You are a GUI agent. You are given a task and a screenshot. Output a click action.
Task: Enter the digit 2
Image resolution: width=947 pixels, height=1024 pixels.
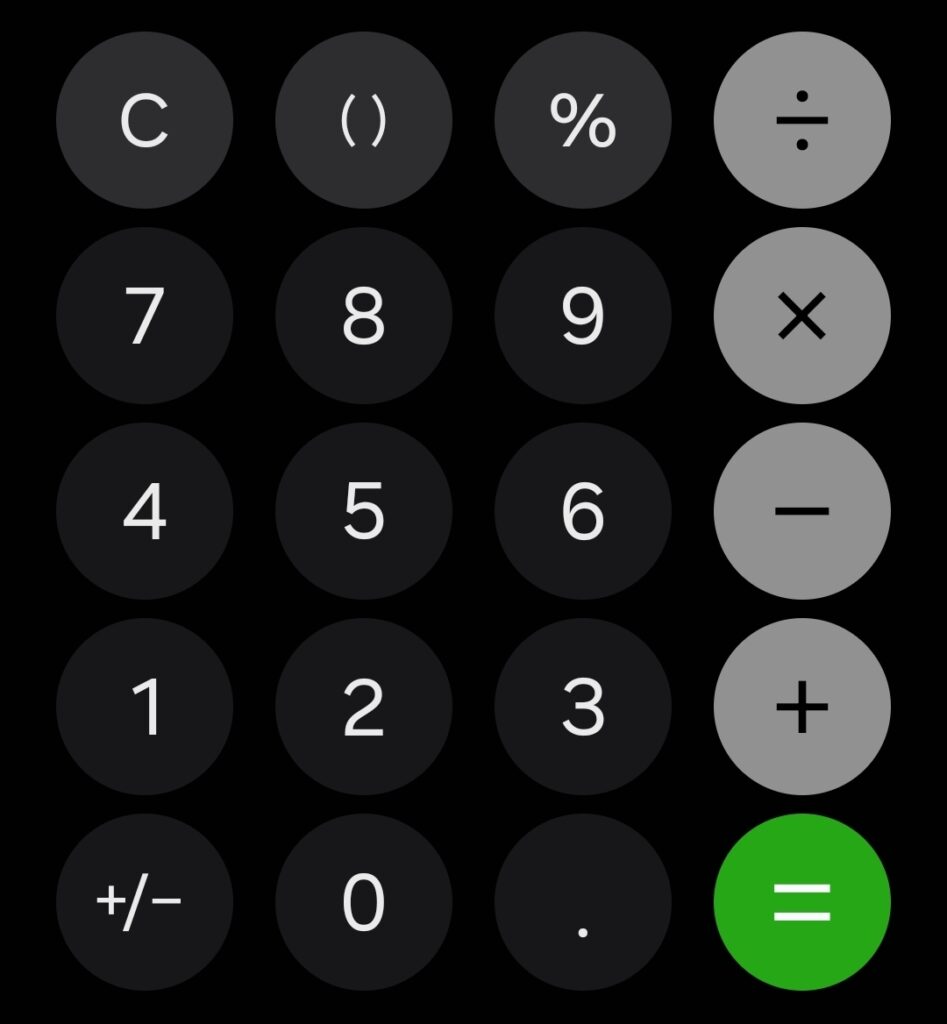pos(363,706)
